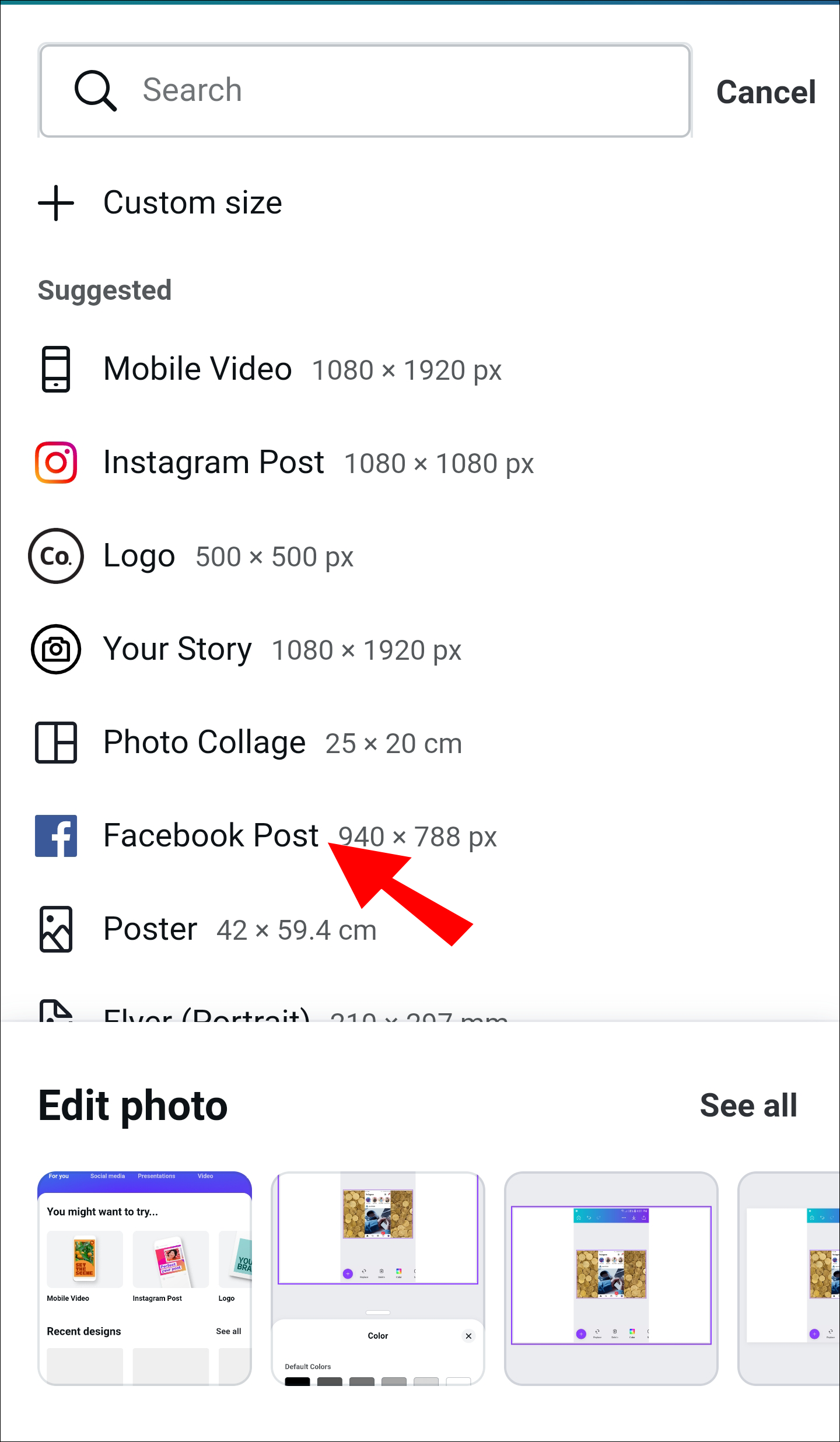The image size is (840, 1442).
Task: Select Instagram Post size
Action: pos(213,463)
